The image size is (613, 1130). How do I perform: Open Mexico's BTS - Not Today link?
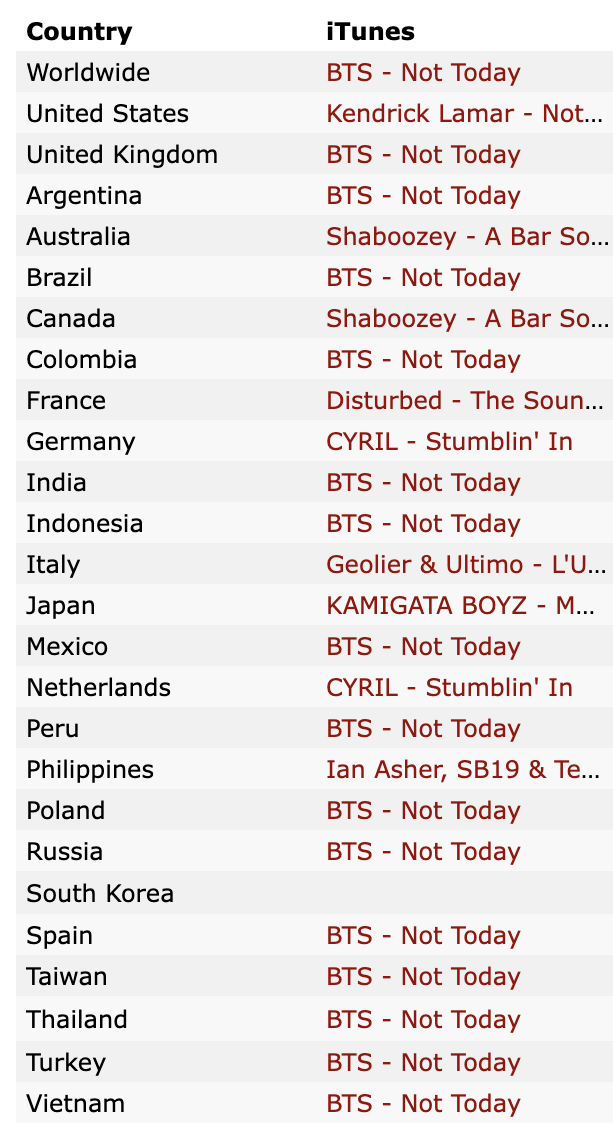coord(424,646)
